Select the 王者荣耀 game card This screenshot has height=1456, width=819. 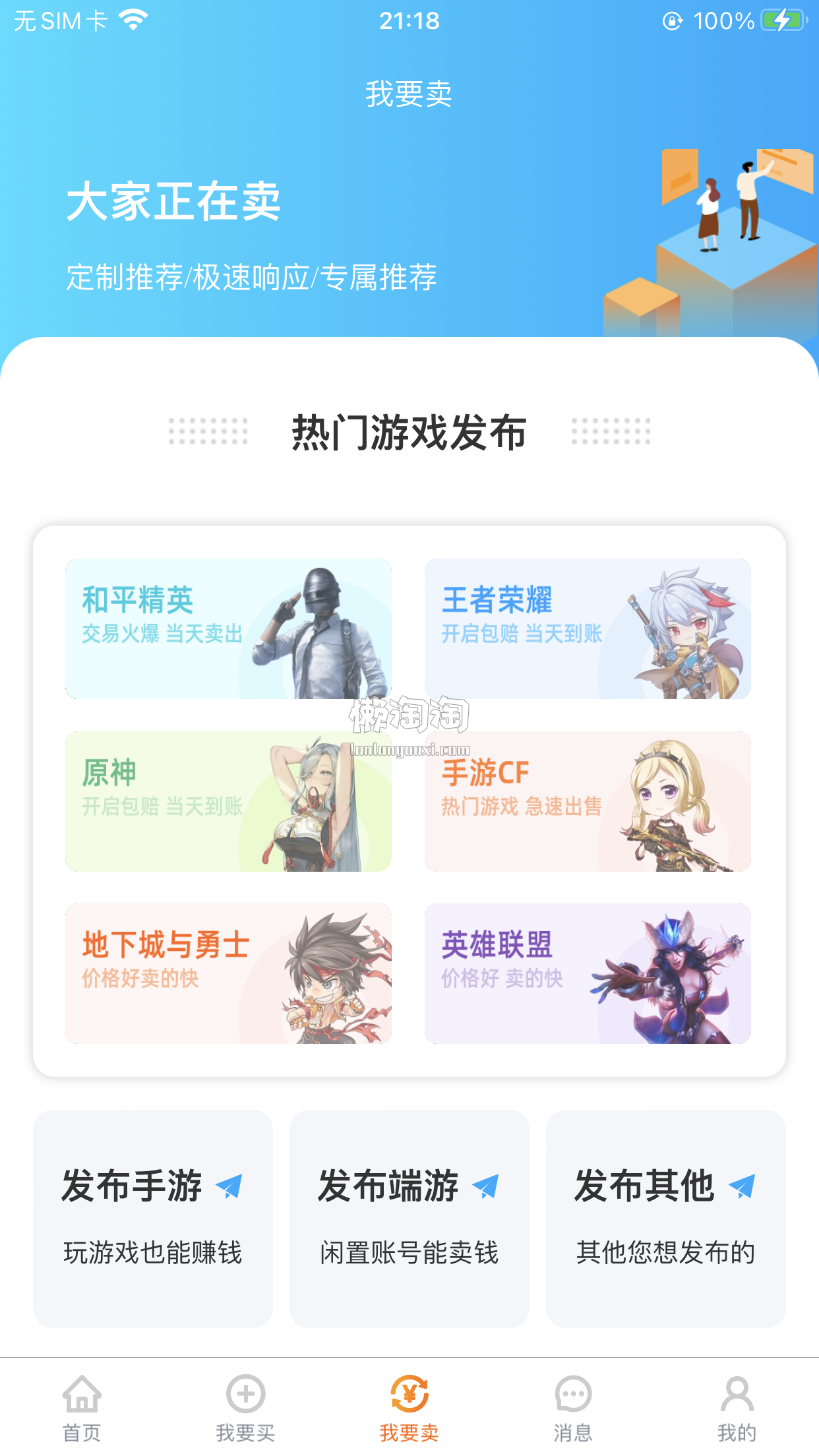(x=588, y=628)
